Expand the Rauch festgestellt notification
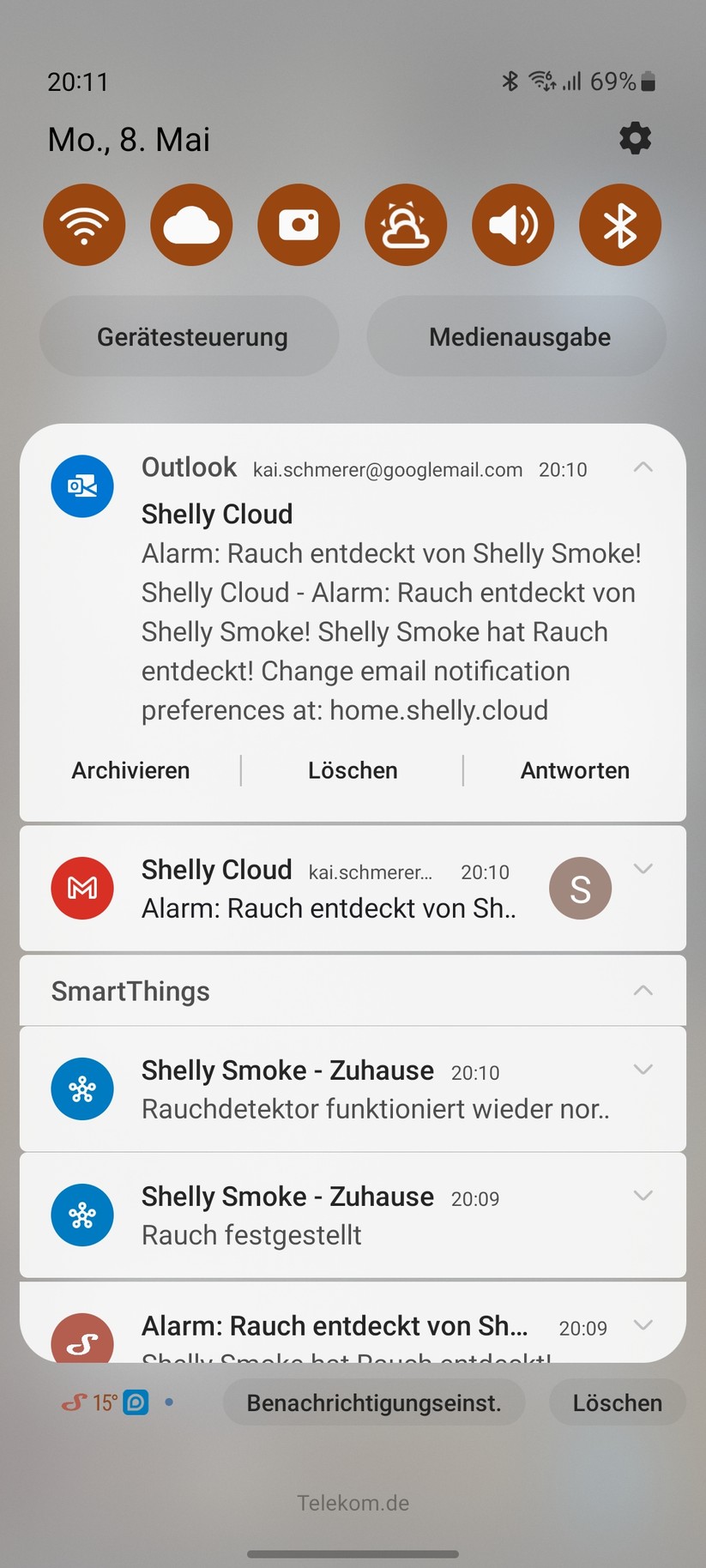Viewport: 706px width, 1568px height. 643,1196
